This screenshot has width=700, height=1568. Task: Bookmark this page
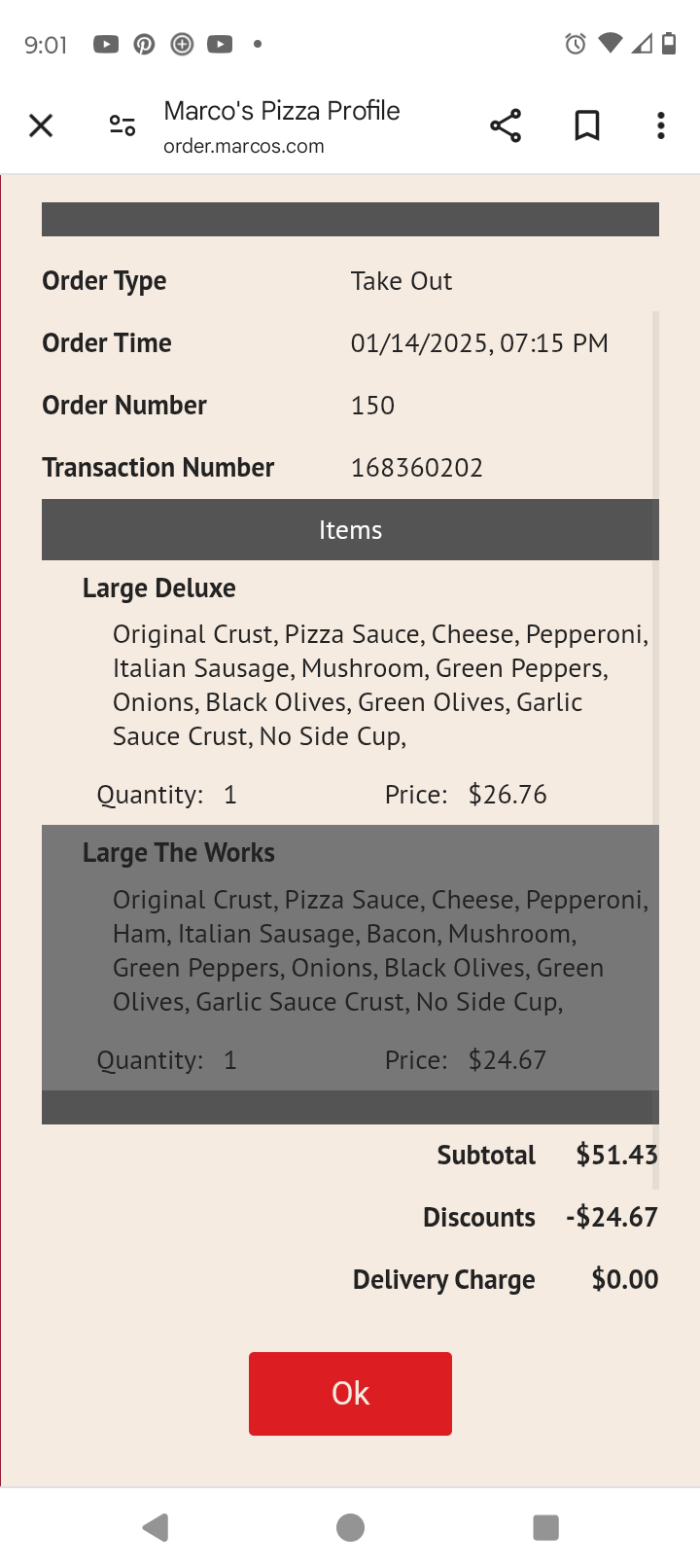tap(587, 125)
